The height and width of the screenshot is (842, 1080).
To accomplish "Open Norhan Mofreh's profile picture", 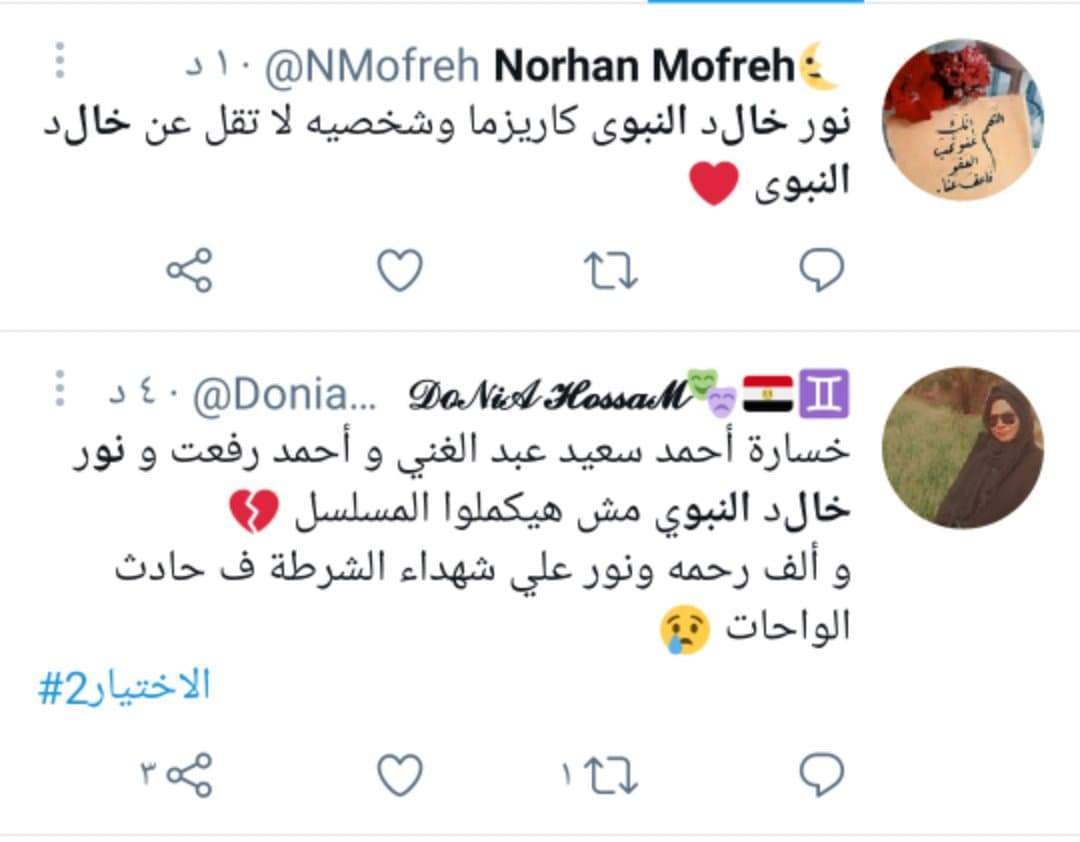I will pyautogui.click(x=965, y=120).
